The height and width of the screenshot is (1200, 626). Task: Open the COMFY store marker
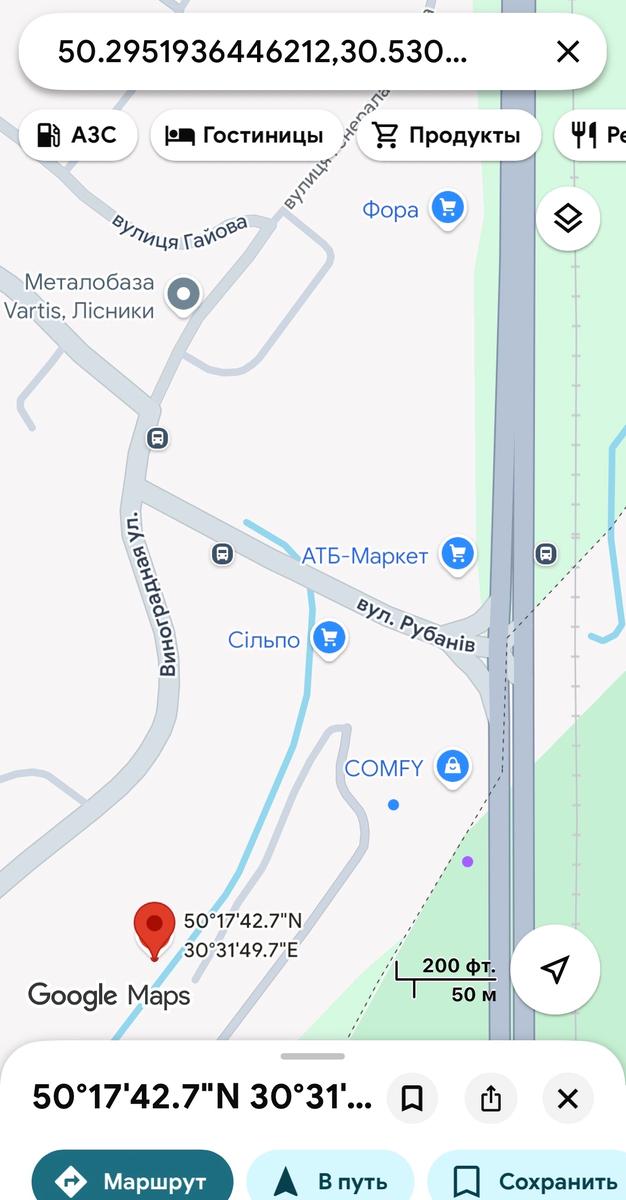pyautogui.click(x=453, y=768)
